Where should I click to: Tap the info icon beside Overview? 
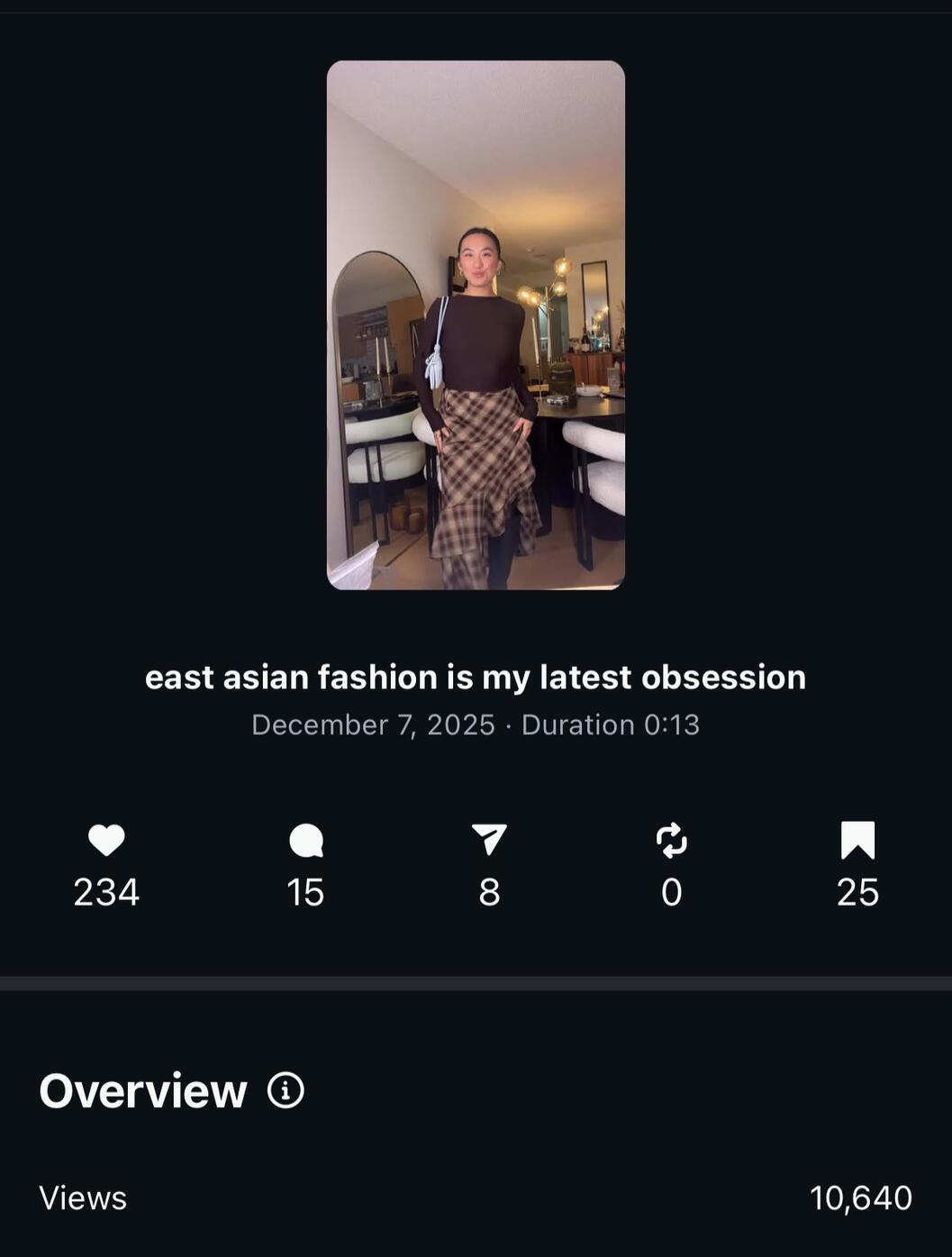tap(286, 1090)
